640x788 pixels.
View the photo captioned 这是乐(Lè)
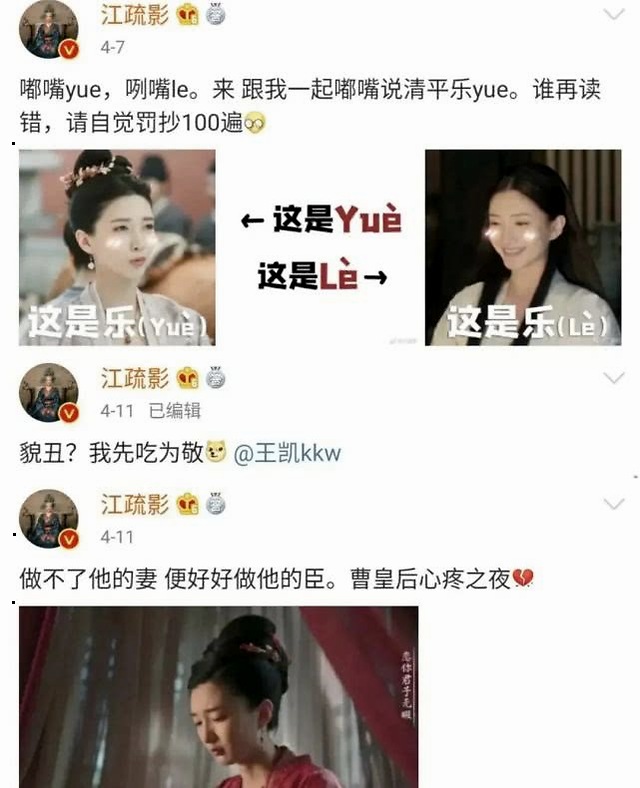(x=523, y=247)
